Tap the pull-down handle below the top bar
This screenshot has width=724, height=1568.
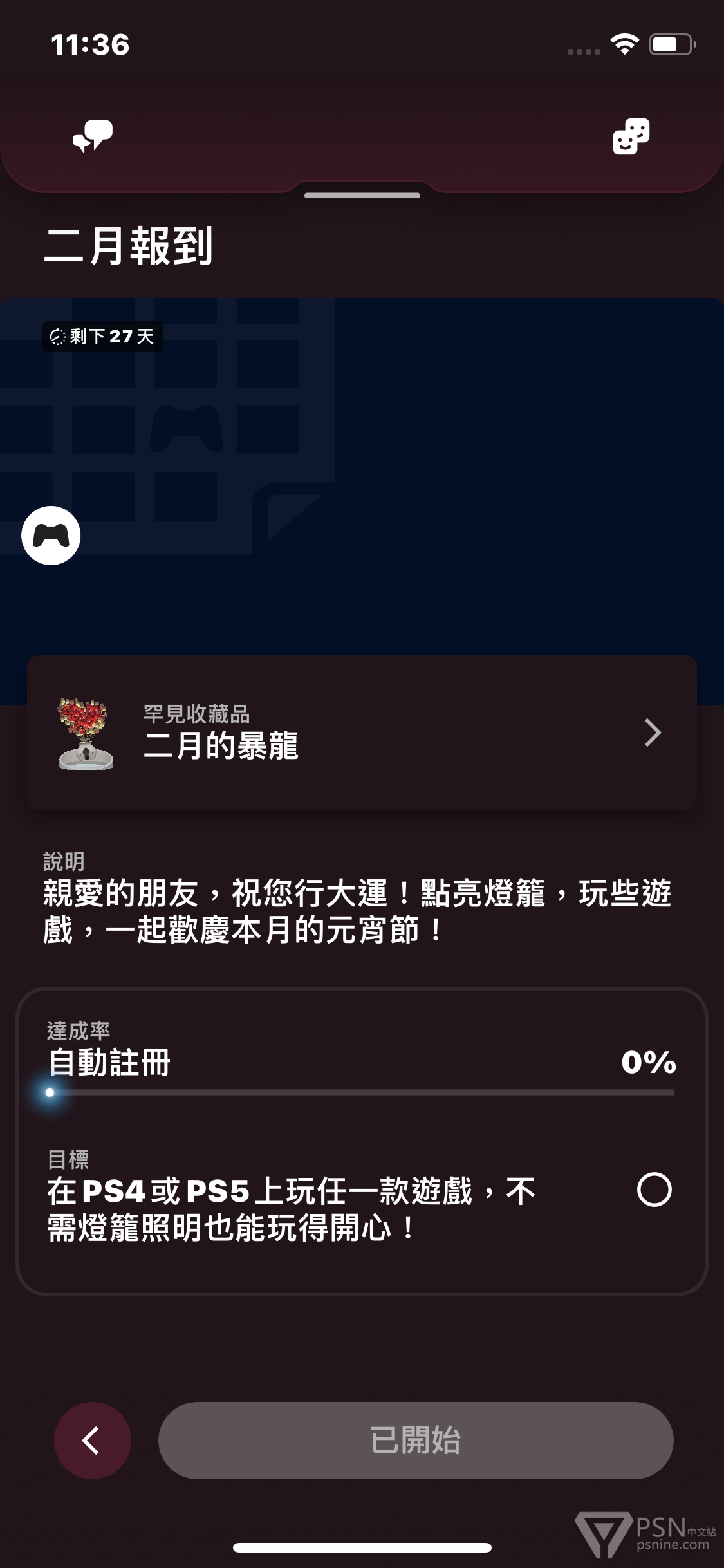tap(362, 195)
